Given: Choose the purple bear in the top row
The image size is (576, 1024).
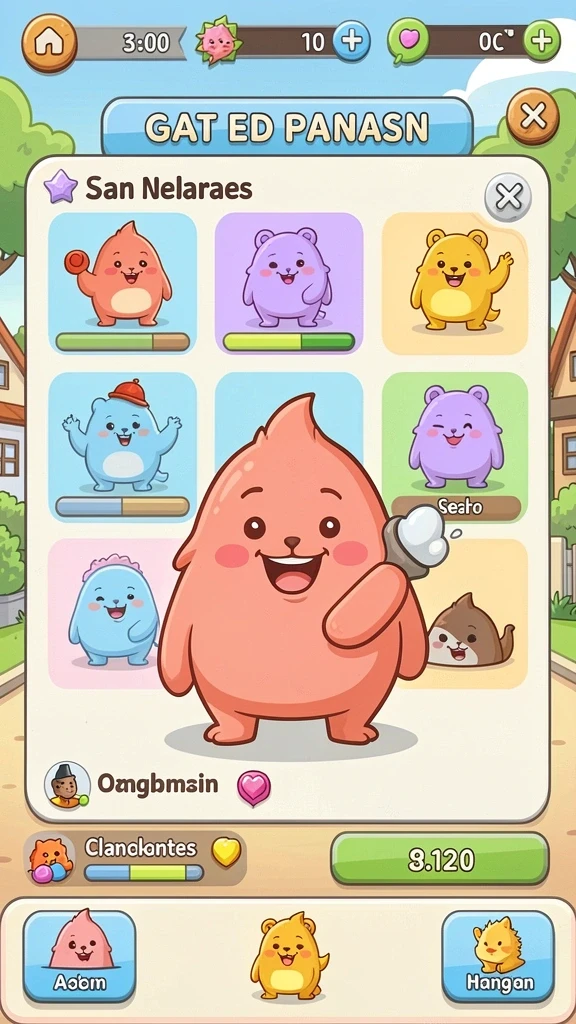Looking at the screenshot, I should [289, 282].
